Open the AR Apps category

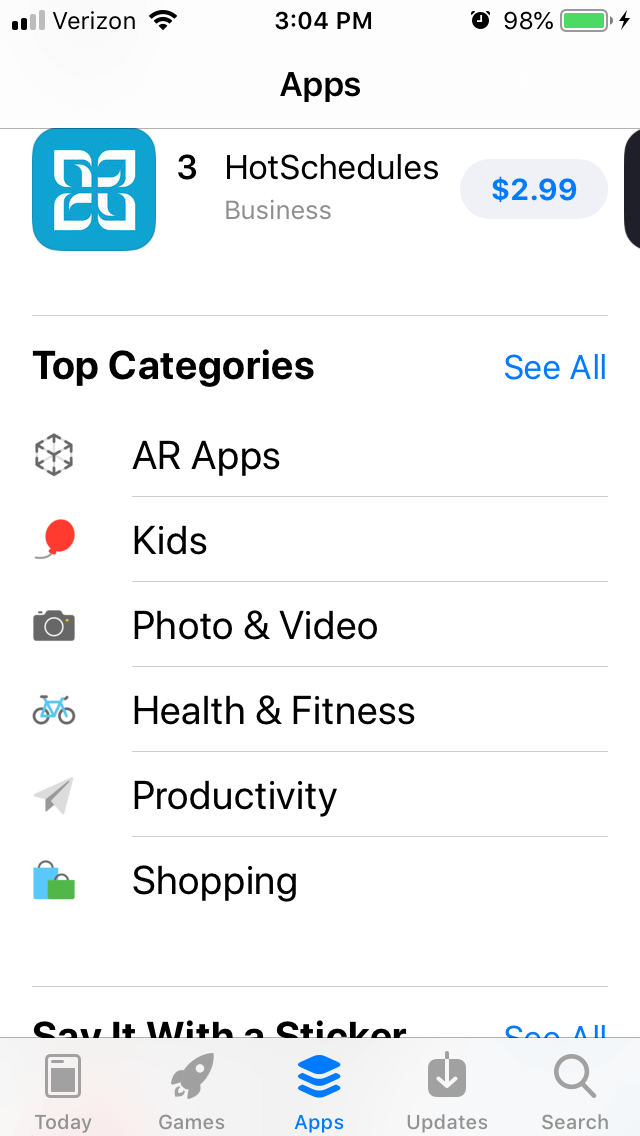pyautogui.click(x=206, y=456)
